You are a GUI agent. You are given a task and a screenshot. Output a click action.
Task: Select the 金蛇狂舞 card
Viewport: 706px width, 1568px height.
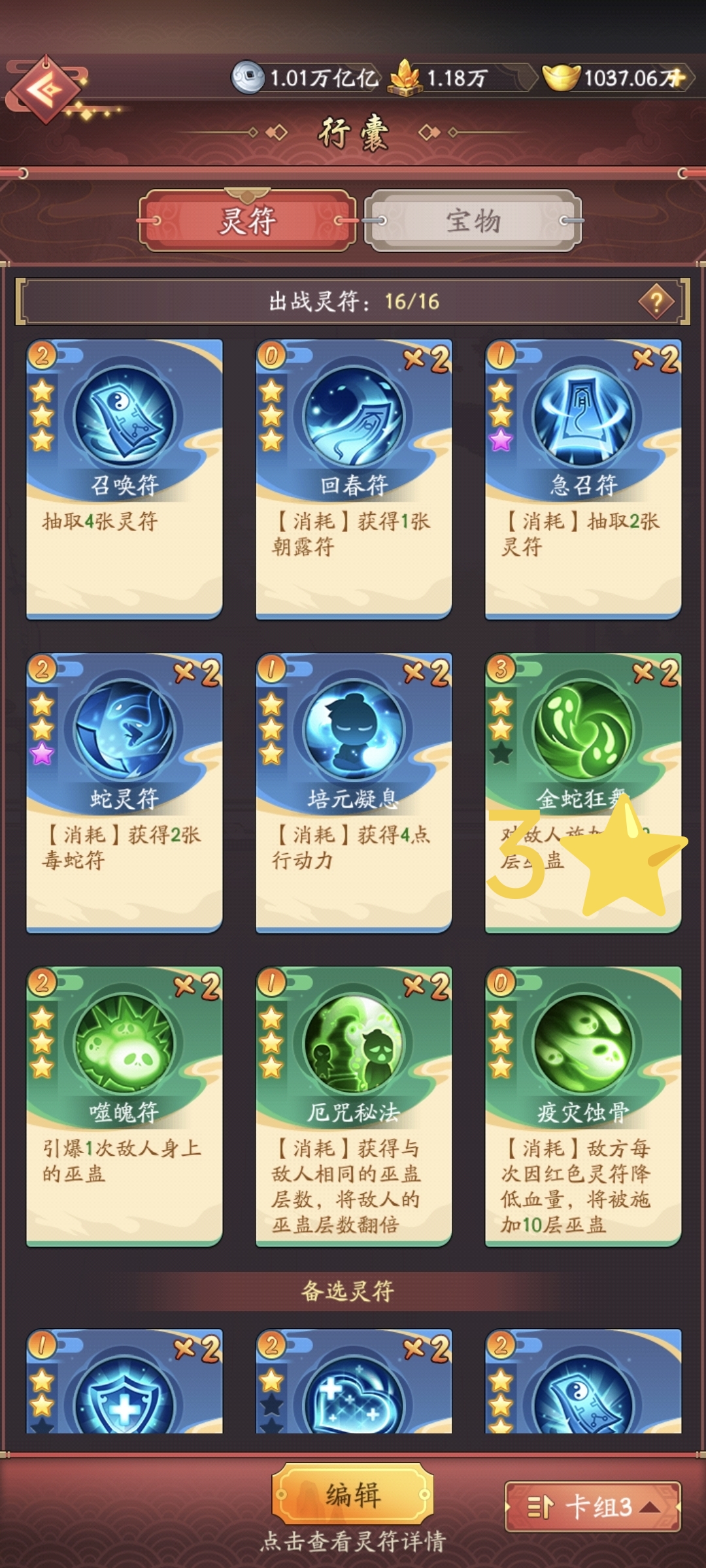[583, 792]
